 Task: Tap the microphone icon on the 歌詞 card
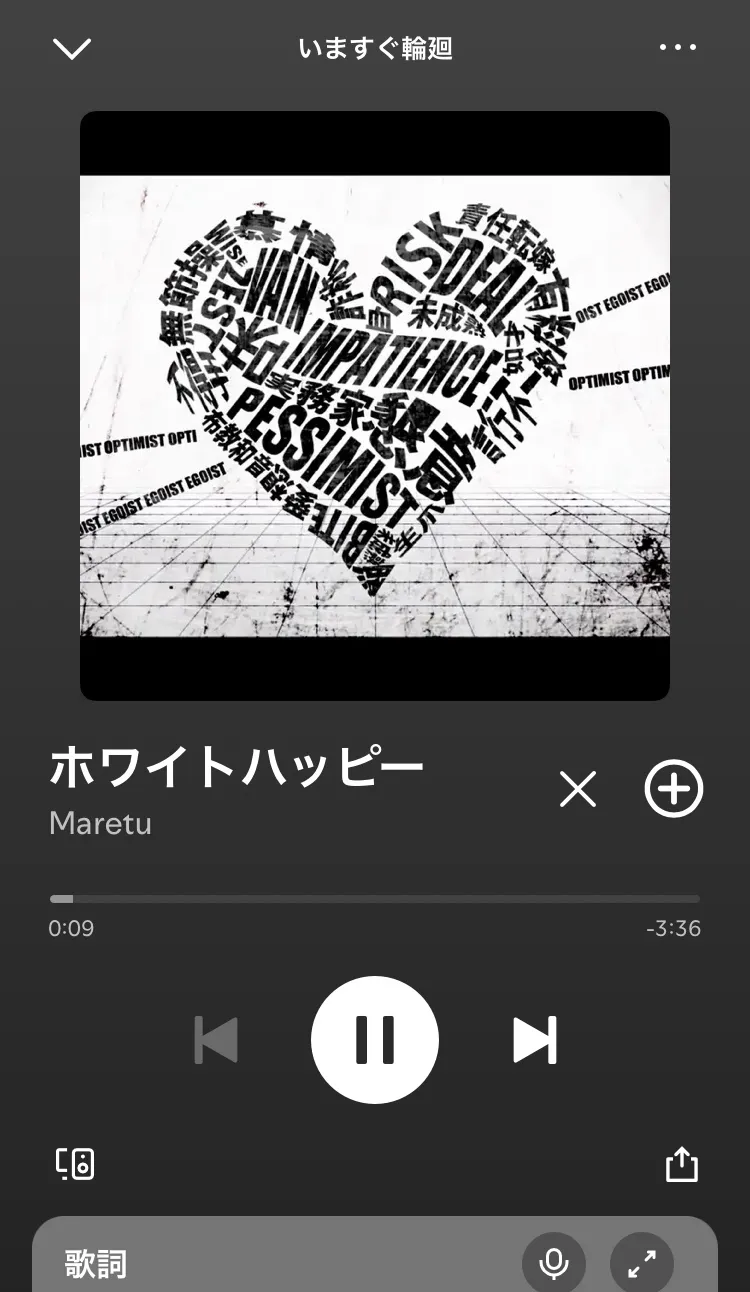[553, 1264]
